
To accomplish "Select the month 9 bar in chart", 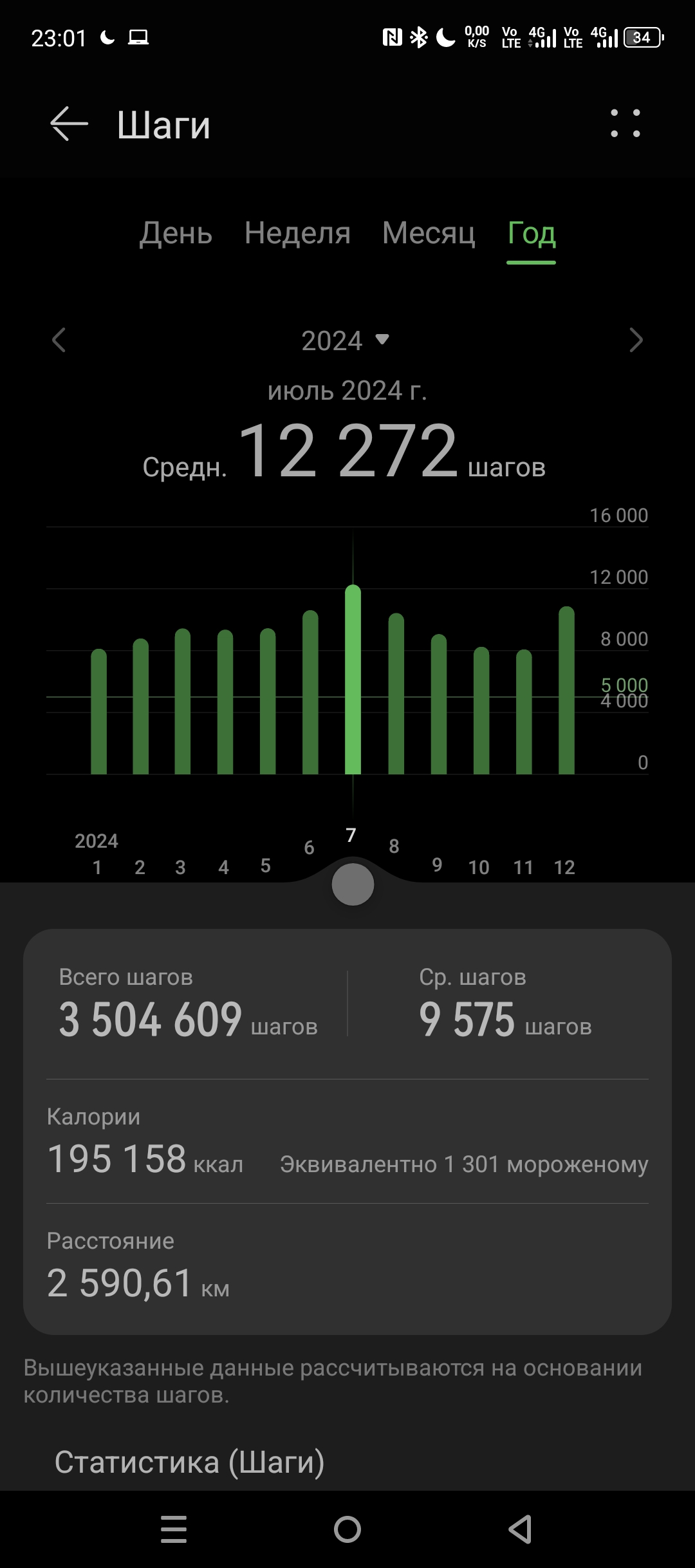I will coord(438,704).
